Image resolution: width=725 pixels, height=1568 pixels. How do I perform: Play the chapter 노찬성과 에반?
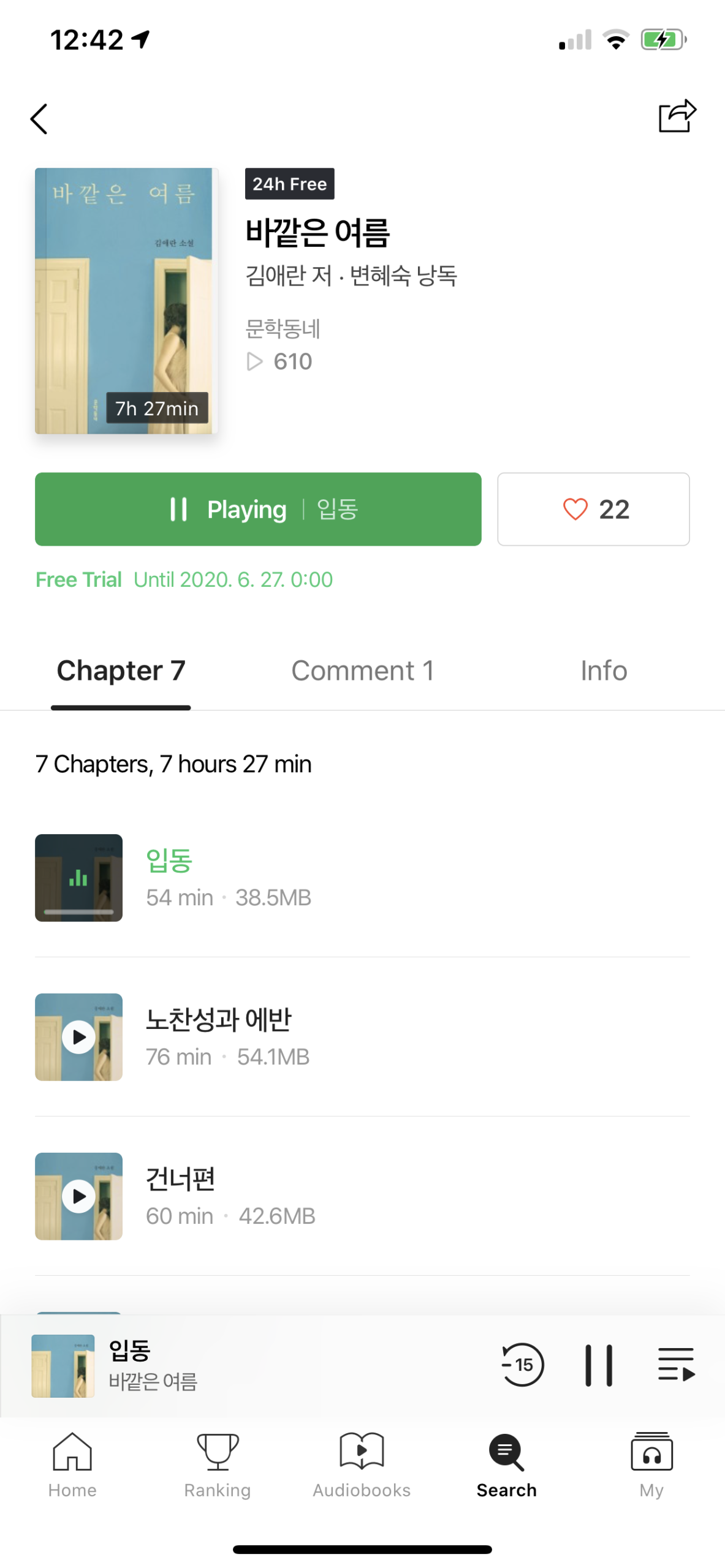(x=79, y=1037)
